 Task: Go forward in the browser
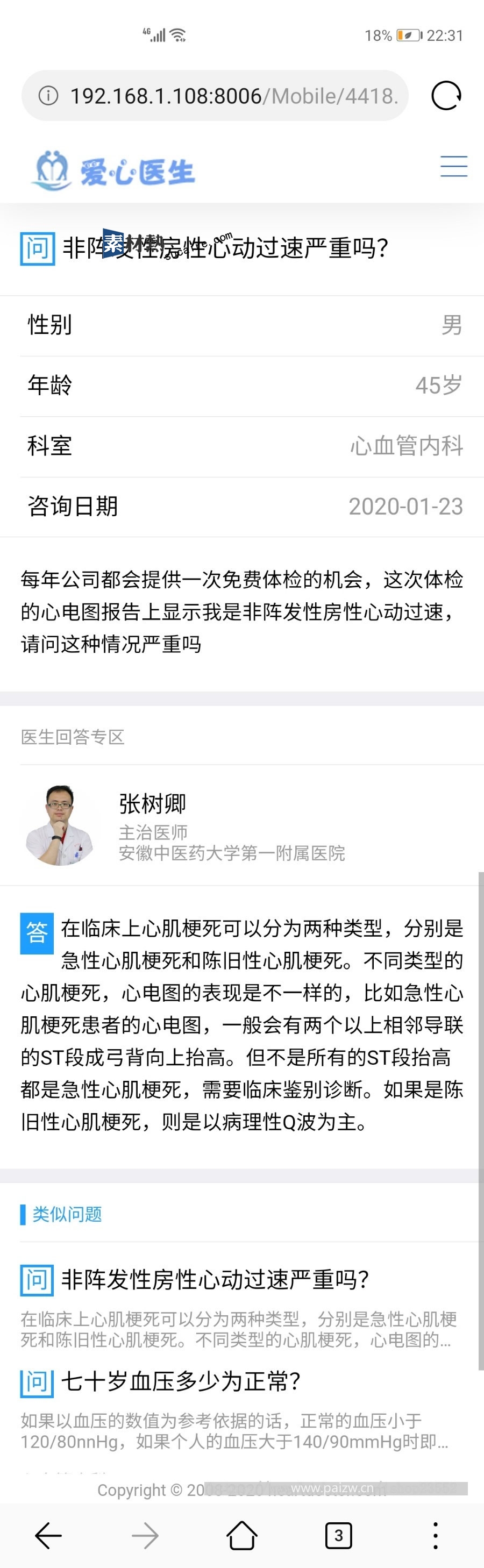click(145, 1535)
